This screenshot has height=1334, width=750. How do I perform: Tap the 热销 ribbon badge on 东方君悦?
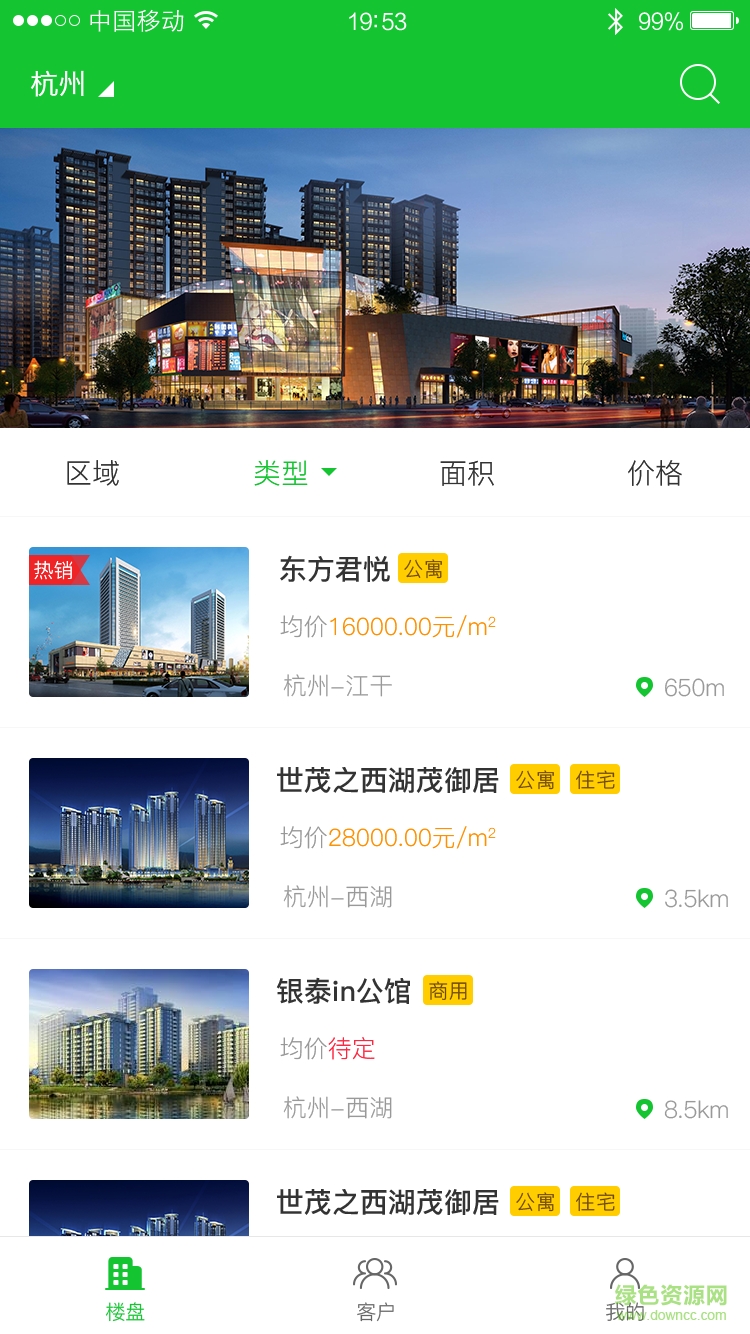(60, 568)
